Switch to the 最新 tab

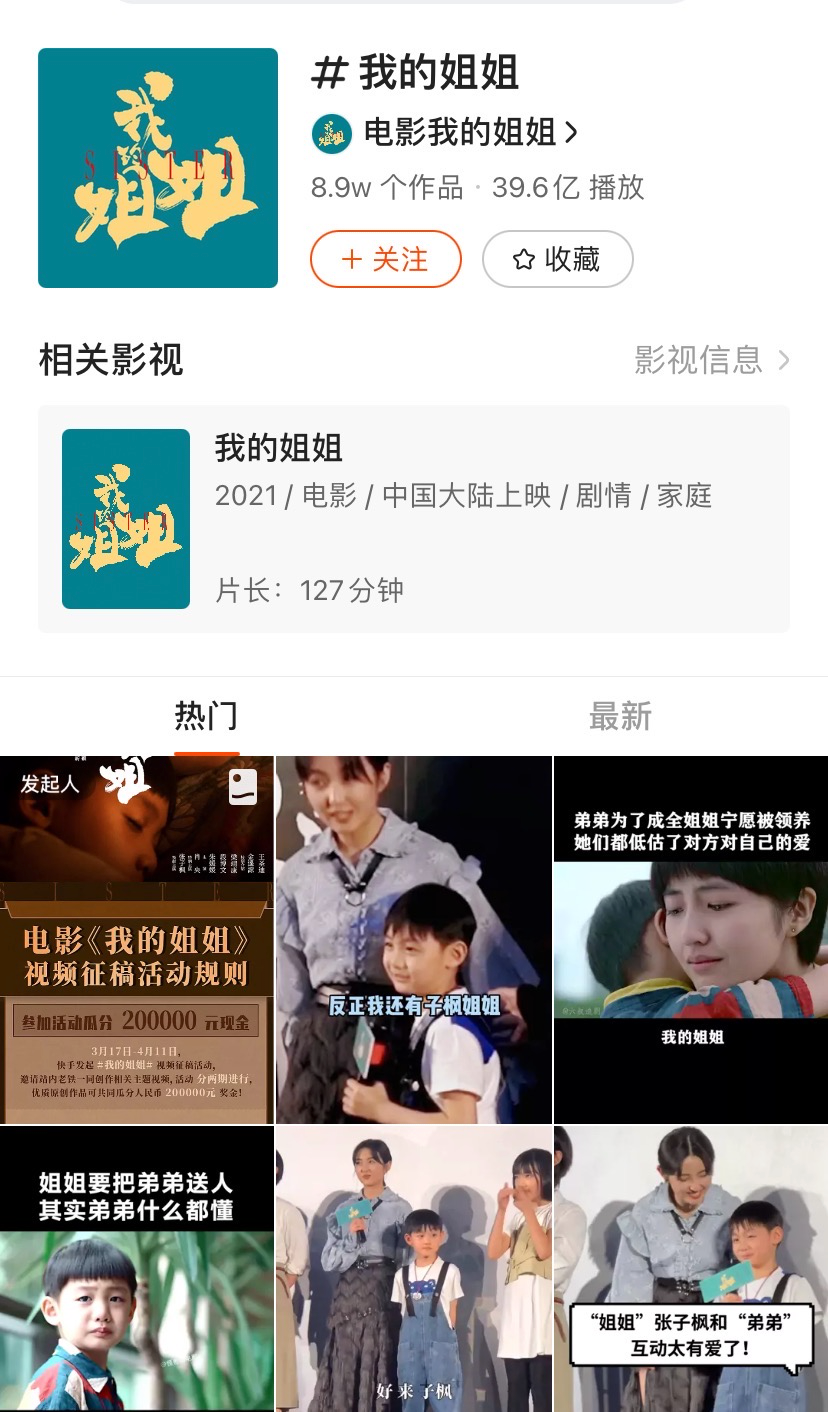point(619,716)
